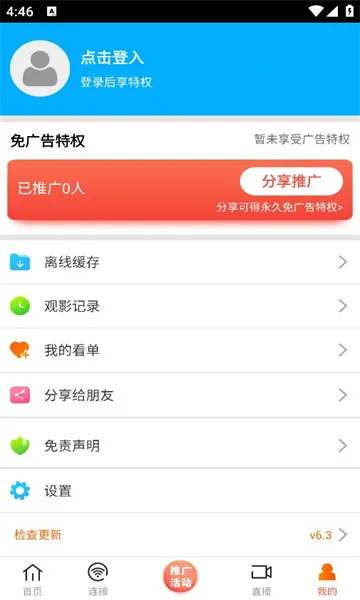Open 观影记录 watch history
The height and width of the screenshot is (600, 360).
[x=180, y=306]
